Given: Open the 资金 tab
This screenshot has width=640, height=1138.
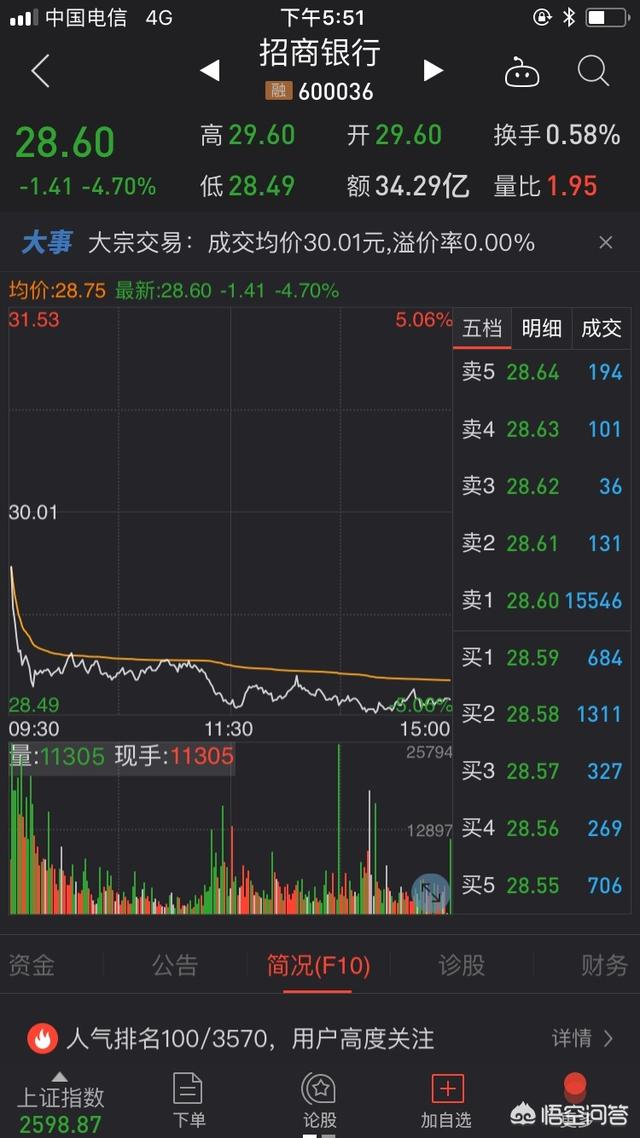Looking at the screenshot, I should pos(32,965).
